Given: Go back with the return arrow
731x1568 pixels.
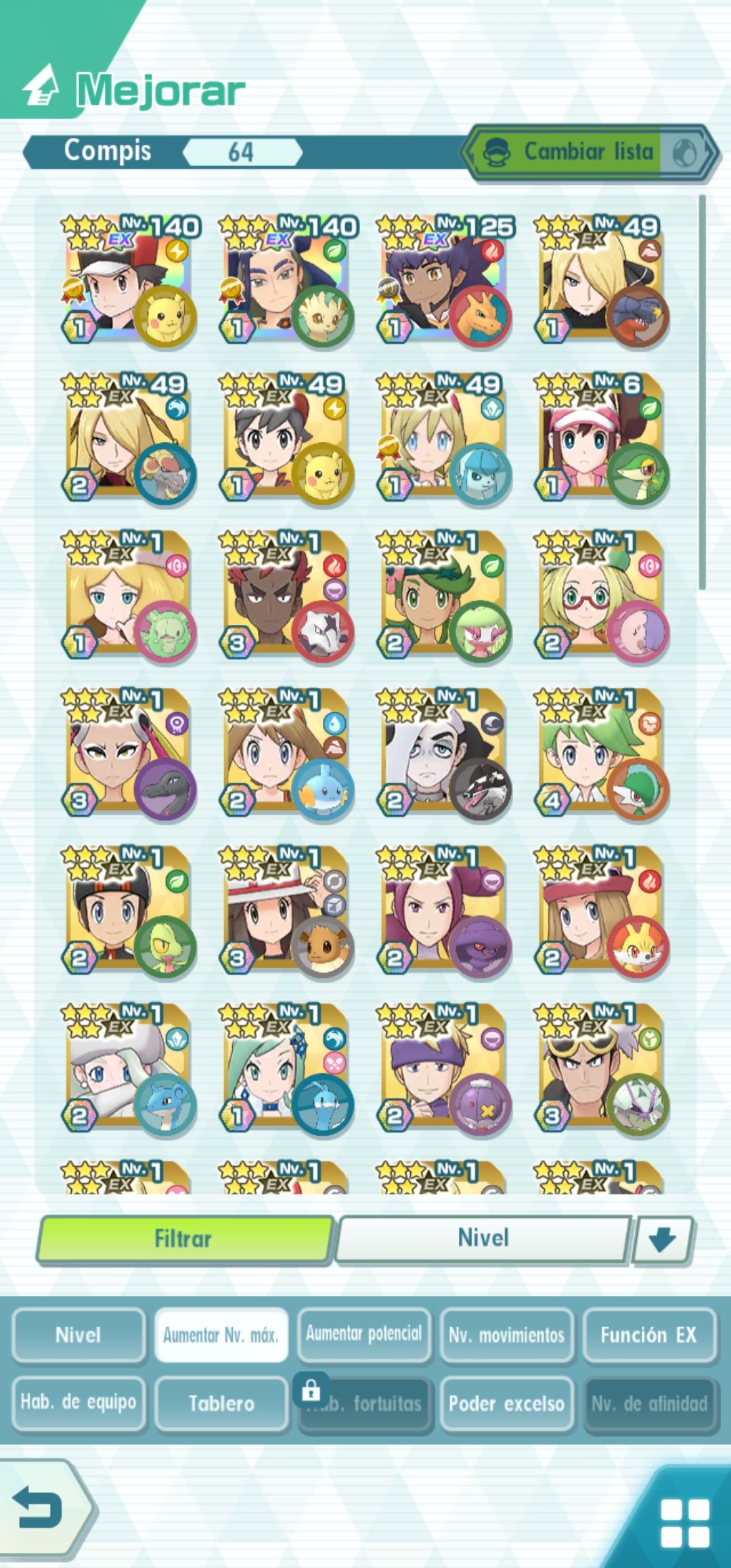Looking at the screenshot, I should pyautogui.click(x=41, y=1509).
